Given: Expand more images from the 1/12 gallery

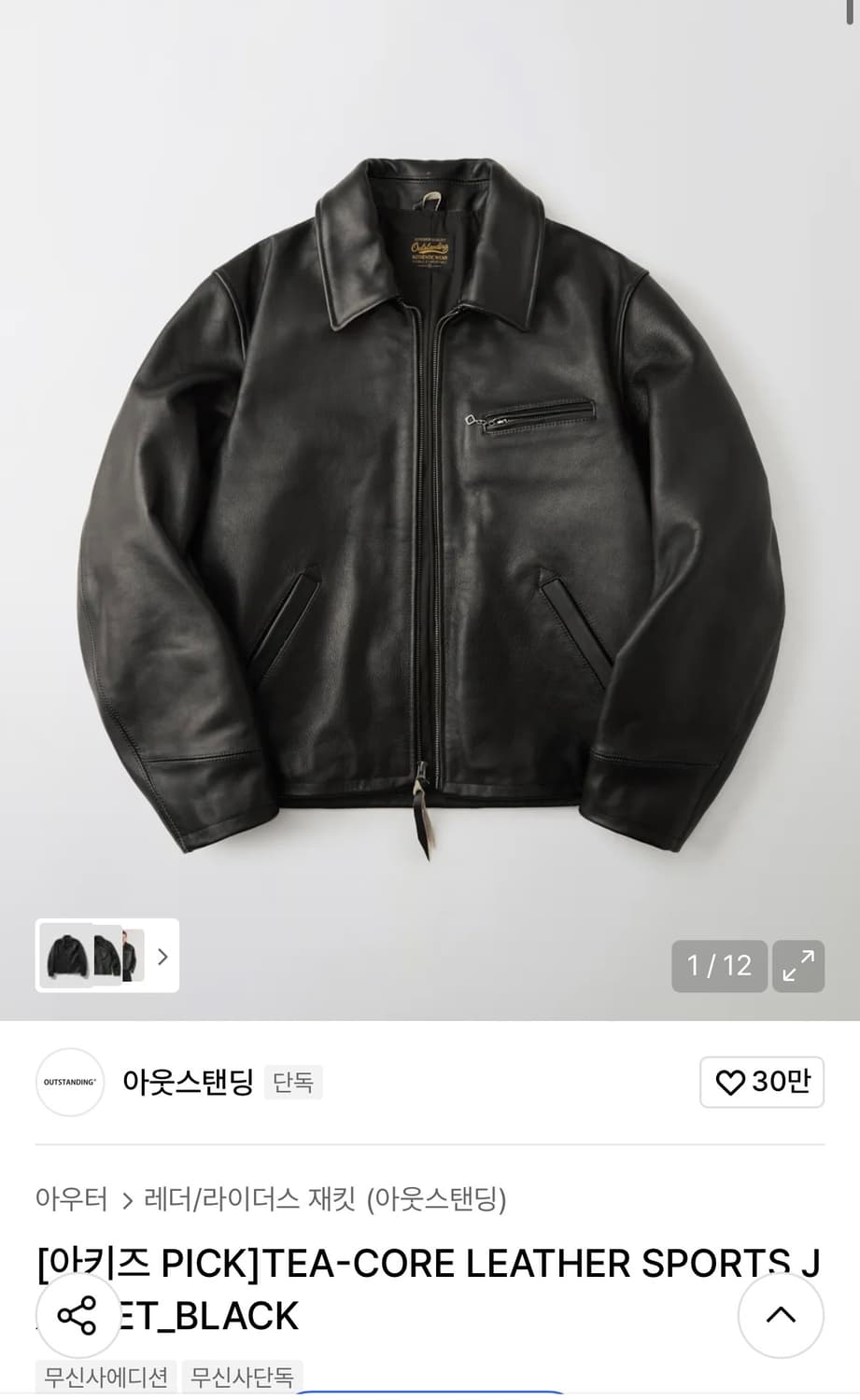Looking at the screenshot, I should [x=719, y=966].
